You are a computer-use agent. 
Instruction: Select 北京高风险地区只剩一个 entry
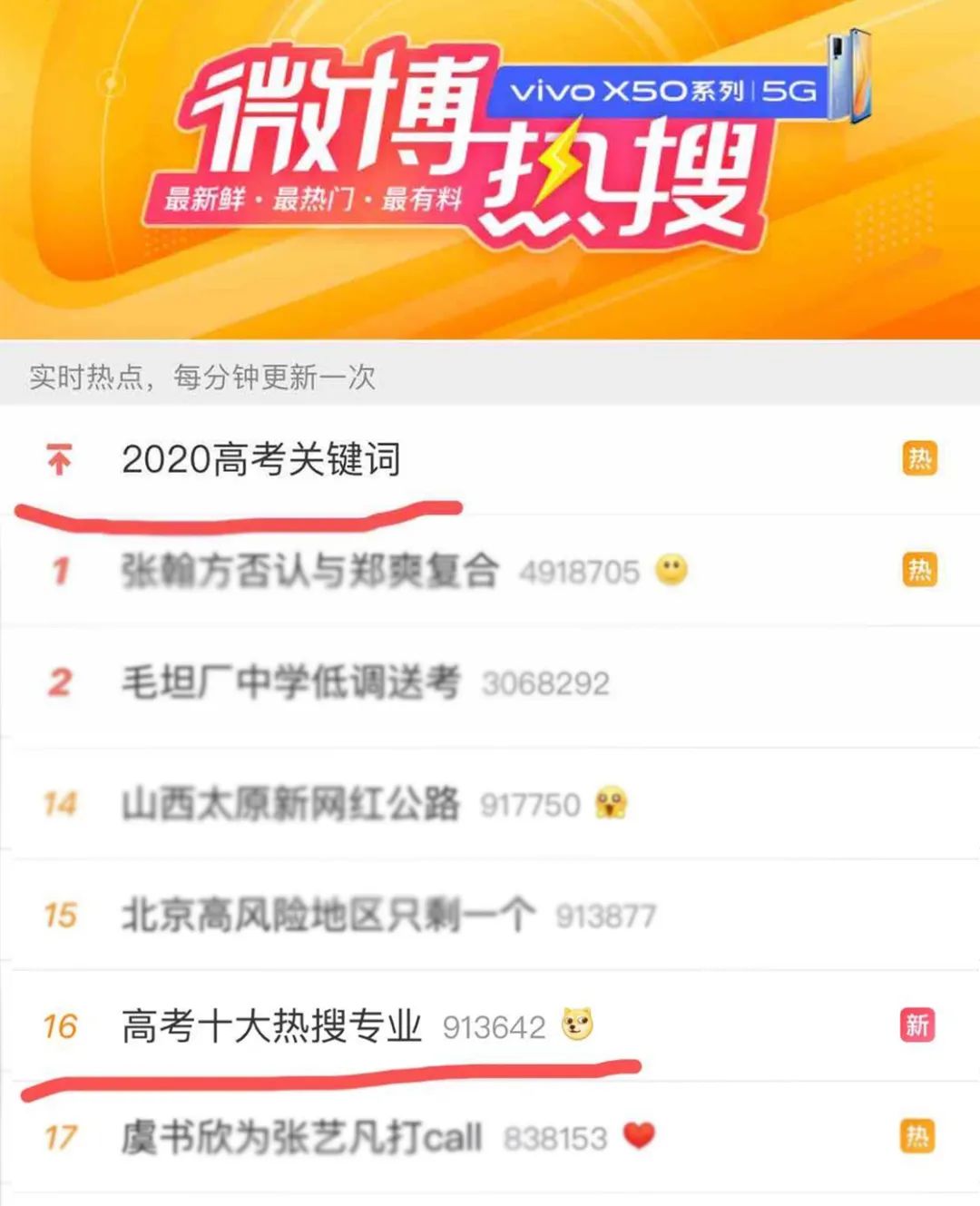tap(328, 916)
